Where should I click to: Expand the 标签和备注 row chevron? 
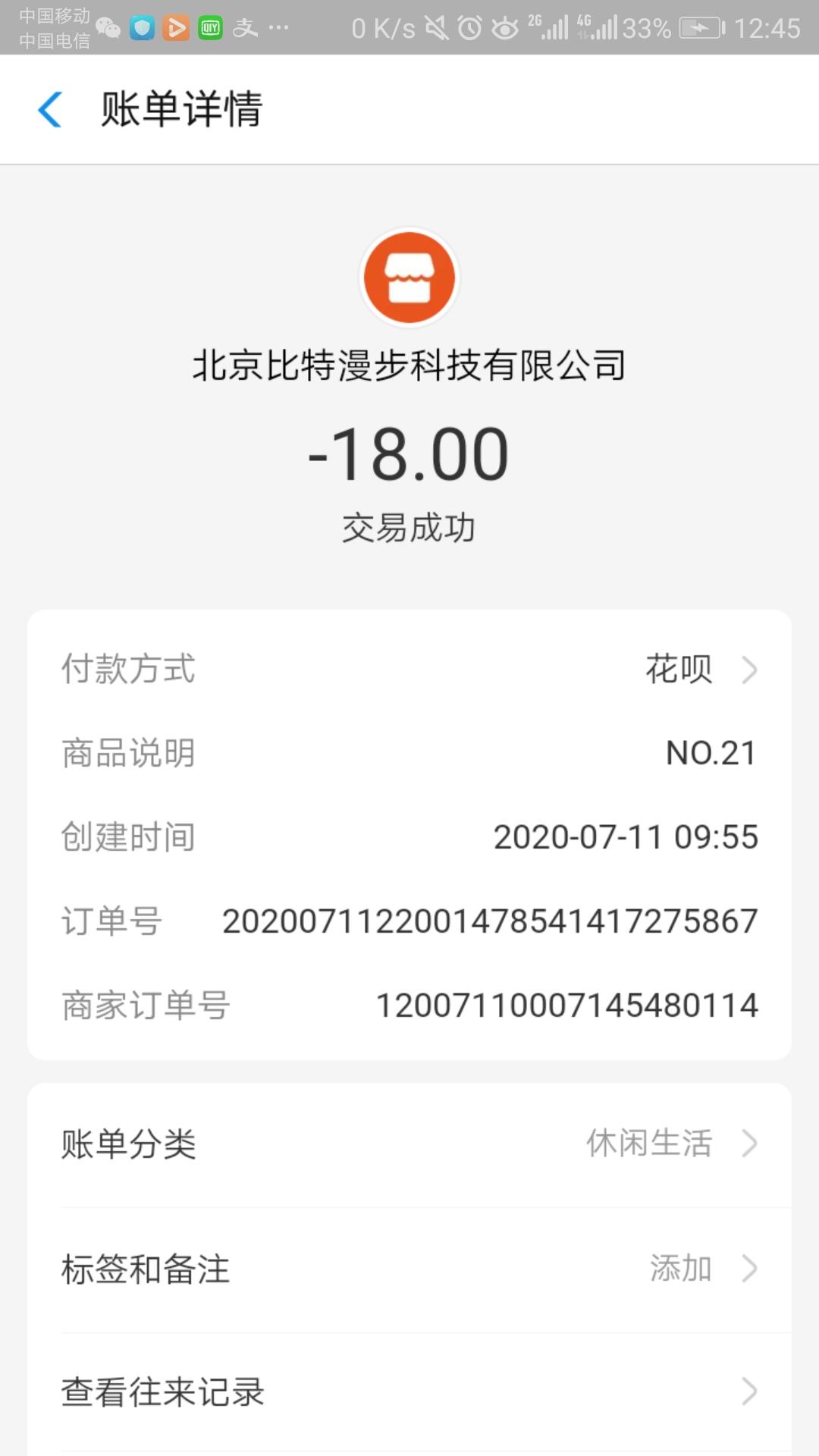pyautogui.click(x=751, y=1268)
